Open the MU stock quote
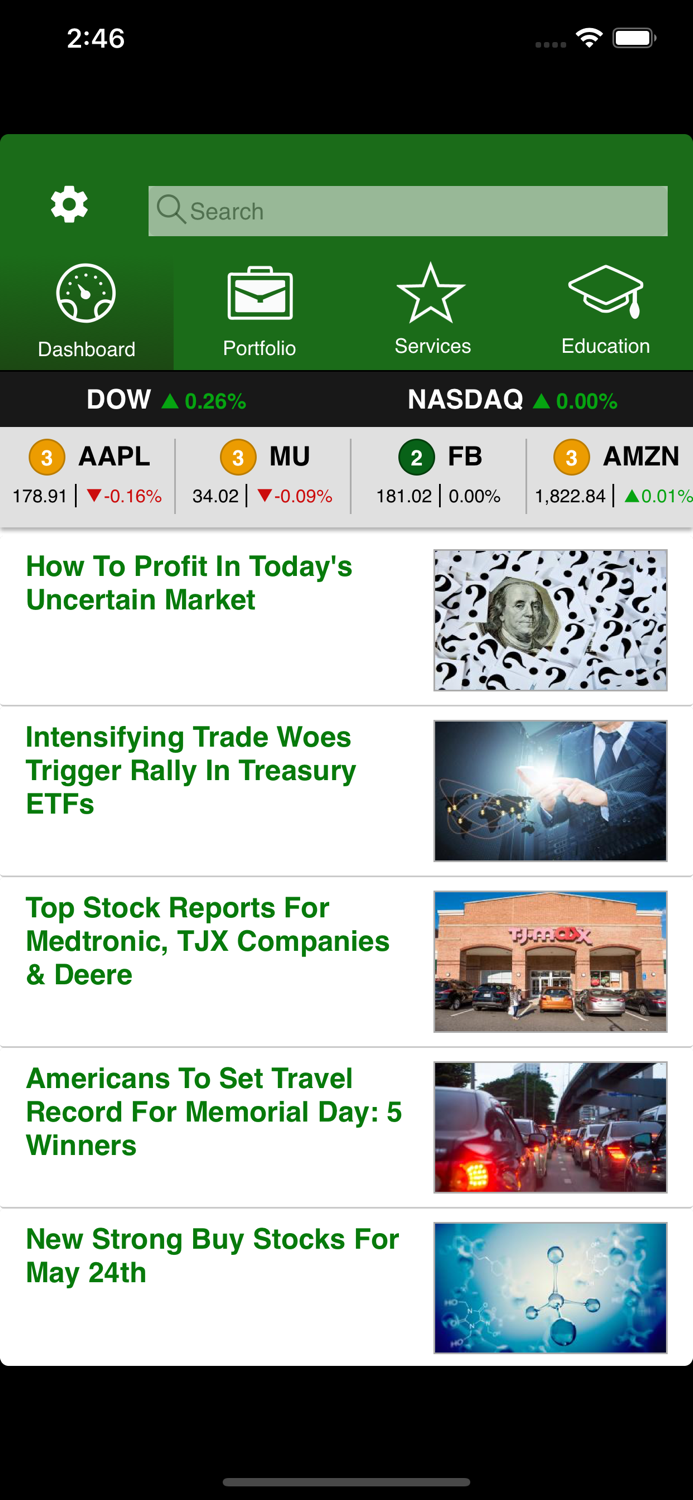This screenshot has height=1500, width=693. pyautogui.click(x=263, y=474)
